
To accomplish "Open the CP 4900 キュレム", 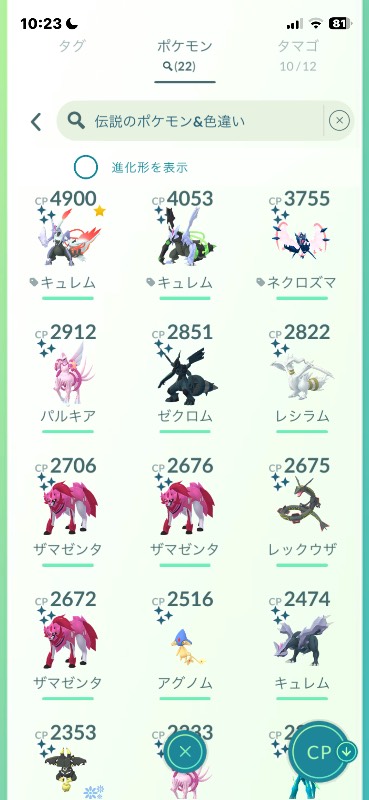I will tap(68, 244).
